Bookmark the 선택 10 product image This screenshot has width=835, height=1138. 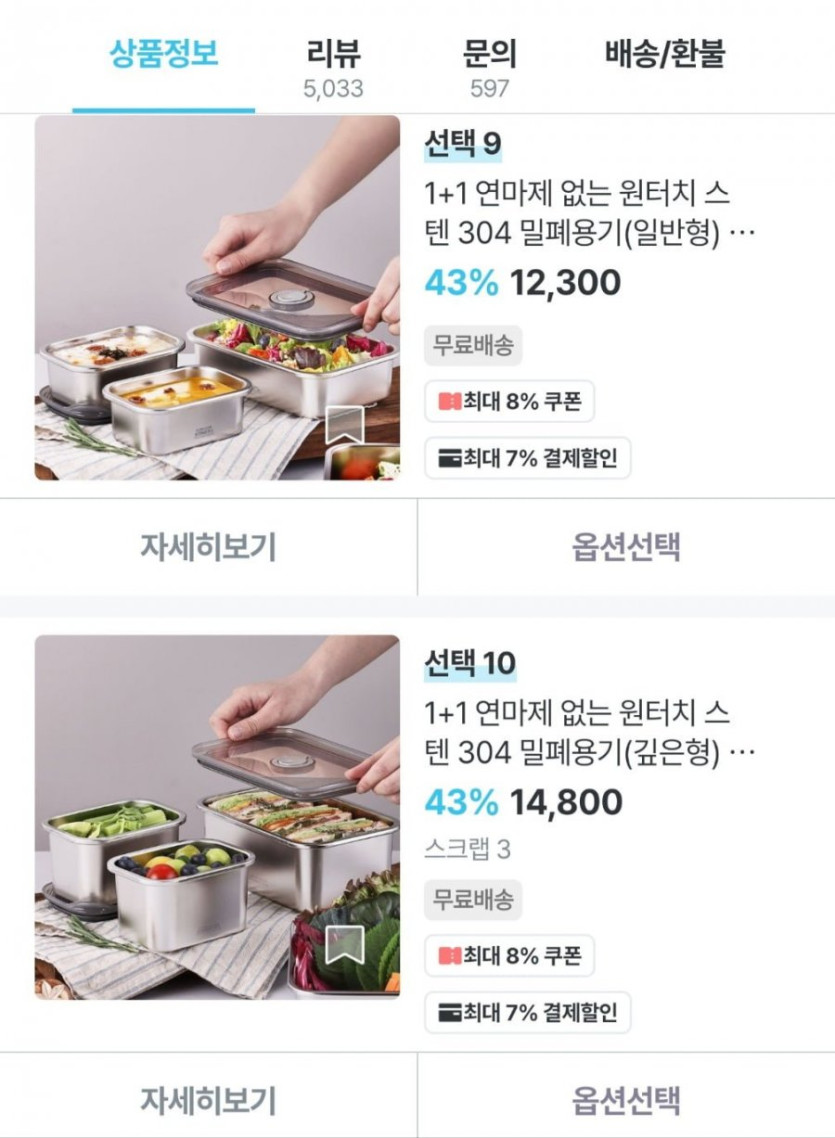pyautogui.click(x=345, y=944)
